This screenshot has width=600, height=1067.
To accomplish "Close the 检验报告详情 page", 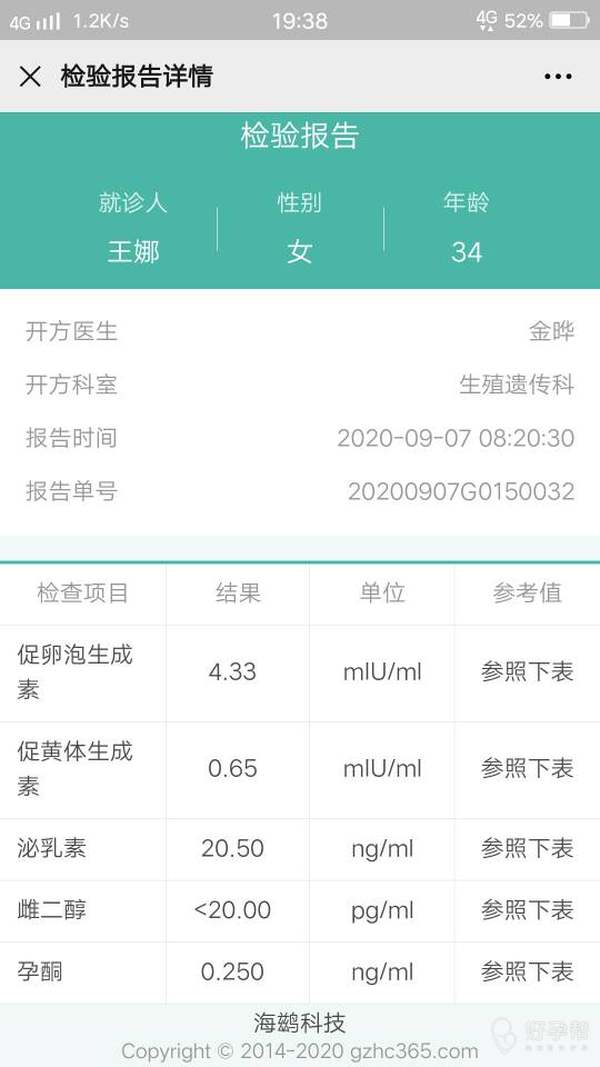I will pyautogui.click(x=30, y=77).
